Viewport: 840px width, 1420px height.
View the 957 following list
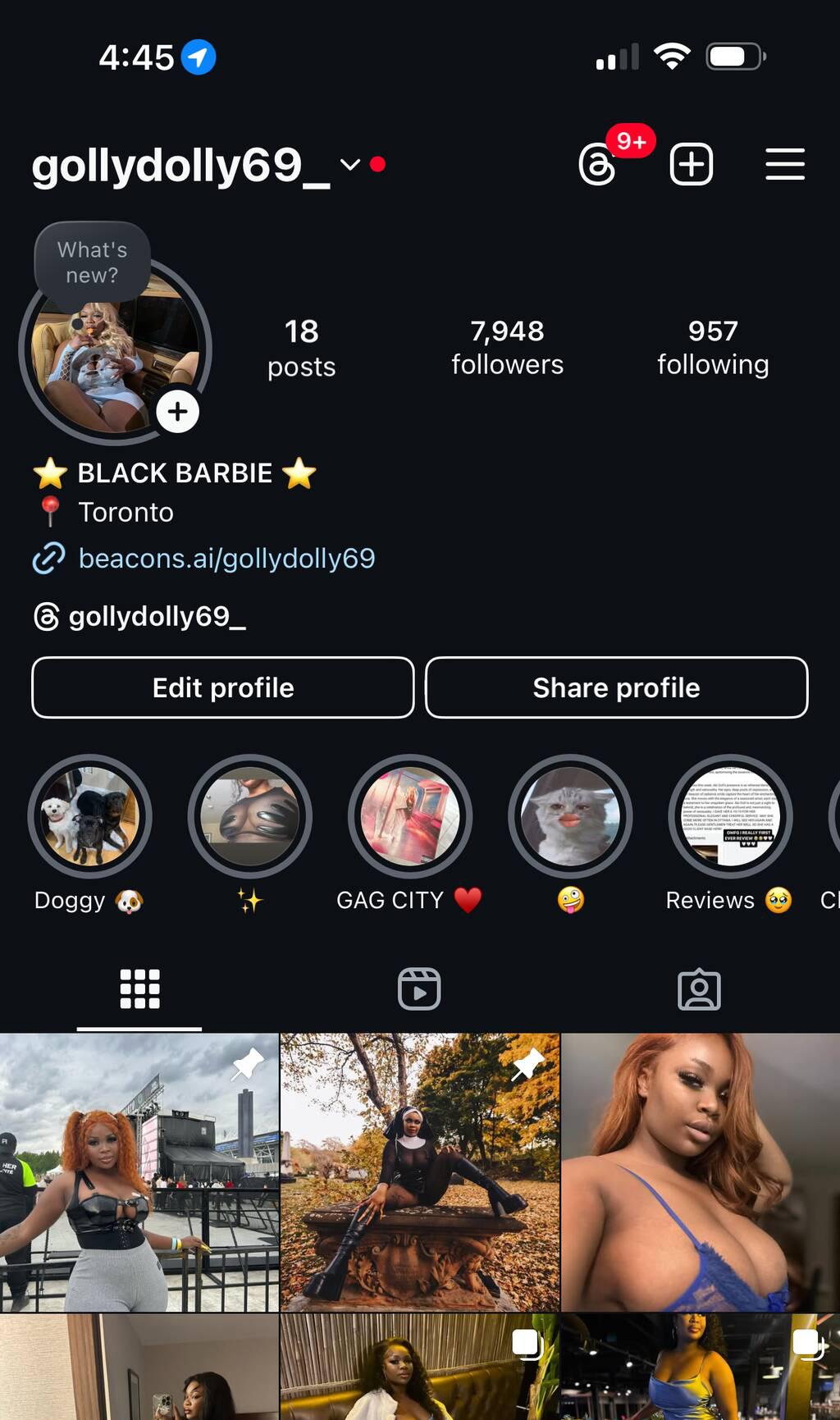tap(713, 348)
